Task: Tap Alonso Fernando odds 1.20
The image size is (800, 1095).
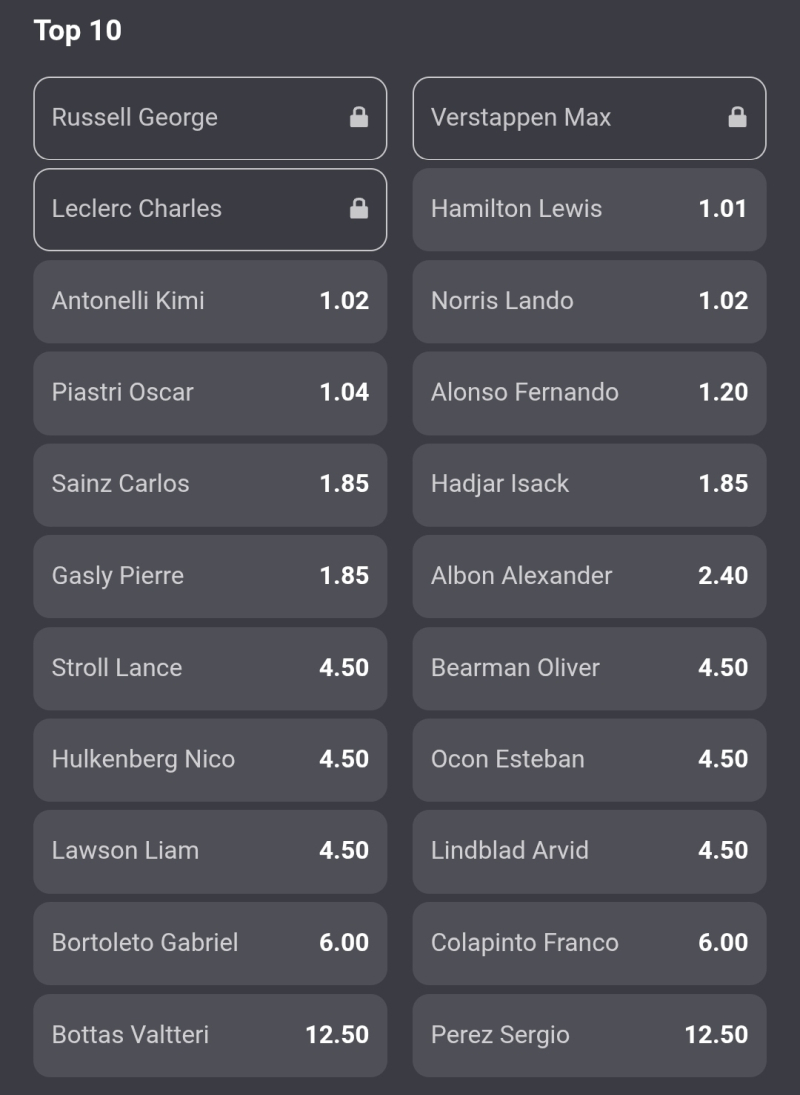Action: pyautogui.click(x=589, y=392)
